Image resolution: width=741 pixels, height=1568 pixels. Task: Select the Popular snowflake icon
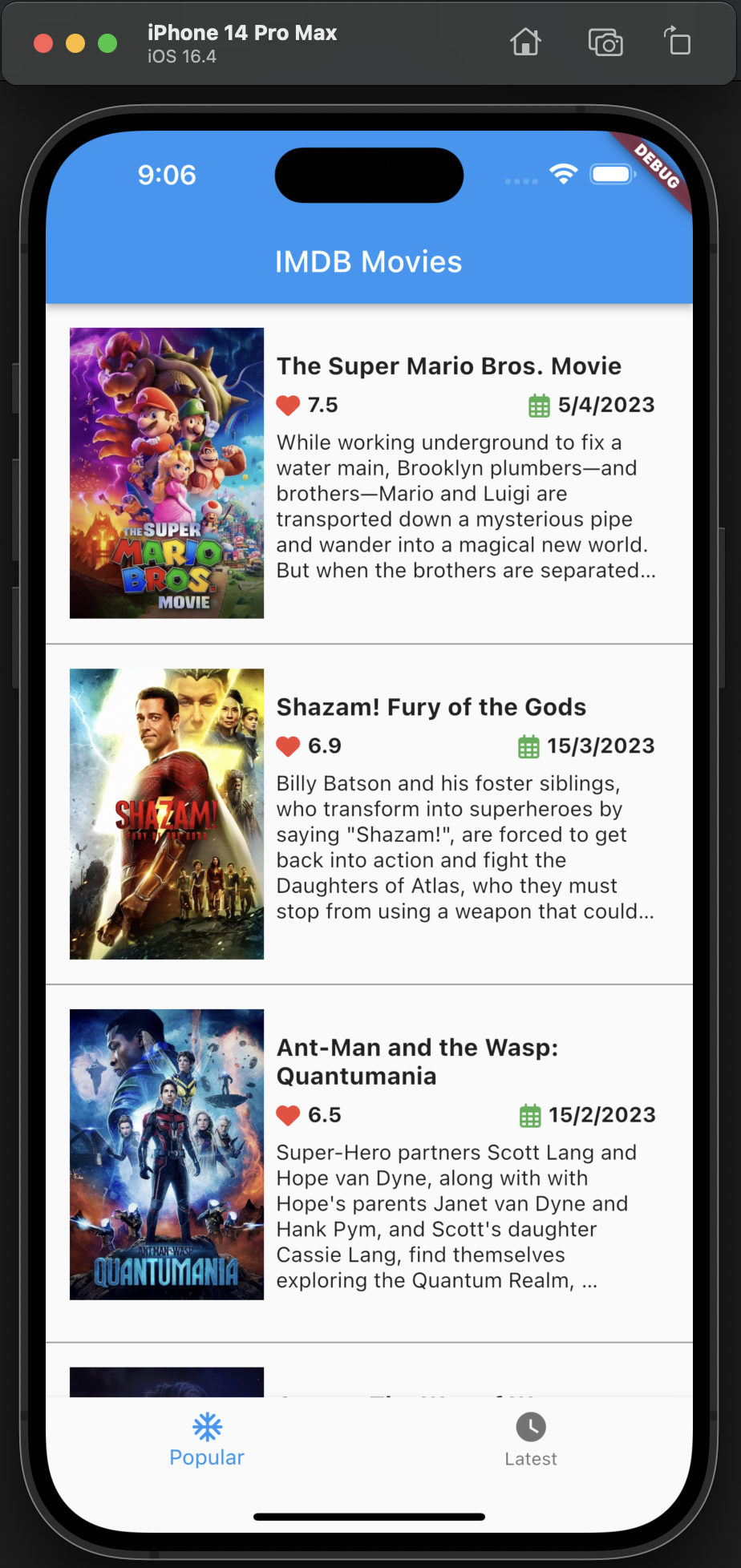click(207, 1427)
